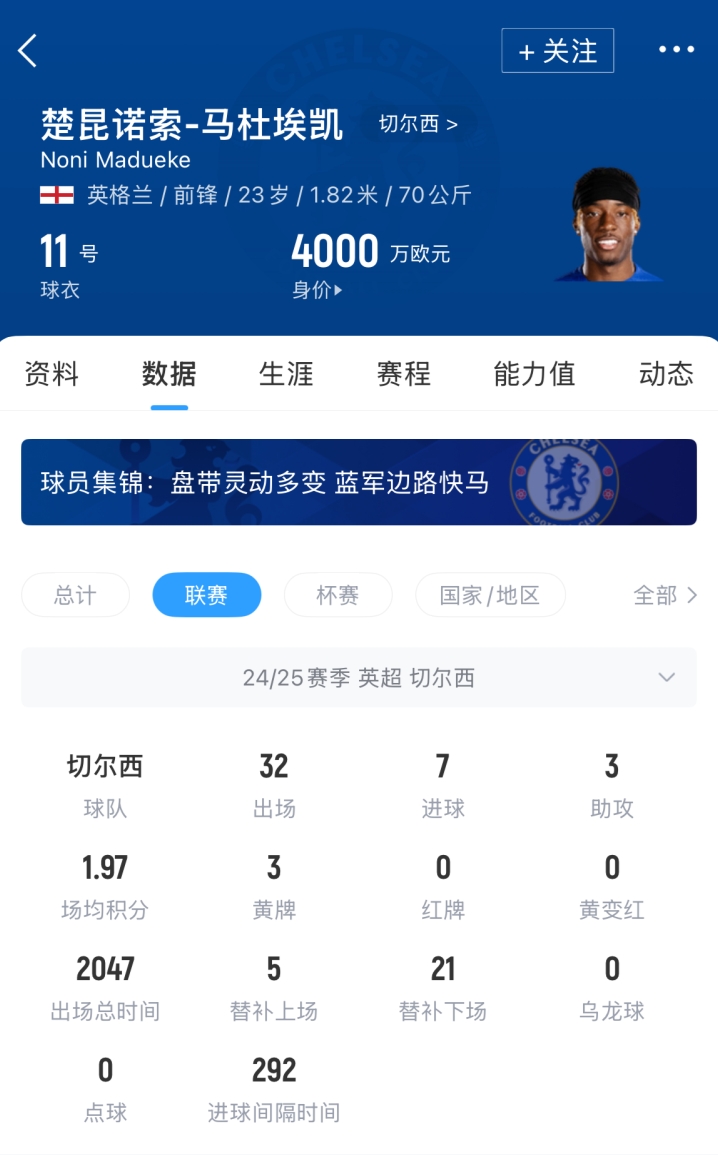The height and width of the screenshot is (1155, 718).
Task: Expand the 24/25赛季 英超 切尔西 season dropdown
Action: [359, 678]
